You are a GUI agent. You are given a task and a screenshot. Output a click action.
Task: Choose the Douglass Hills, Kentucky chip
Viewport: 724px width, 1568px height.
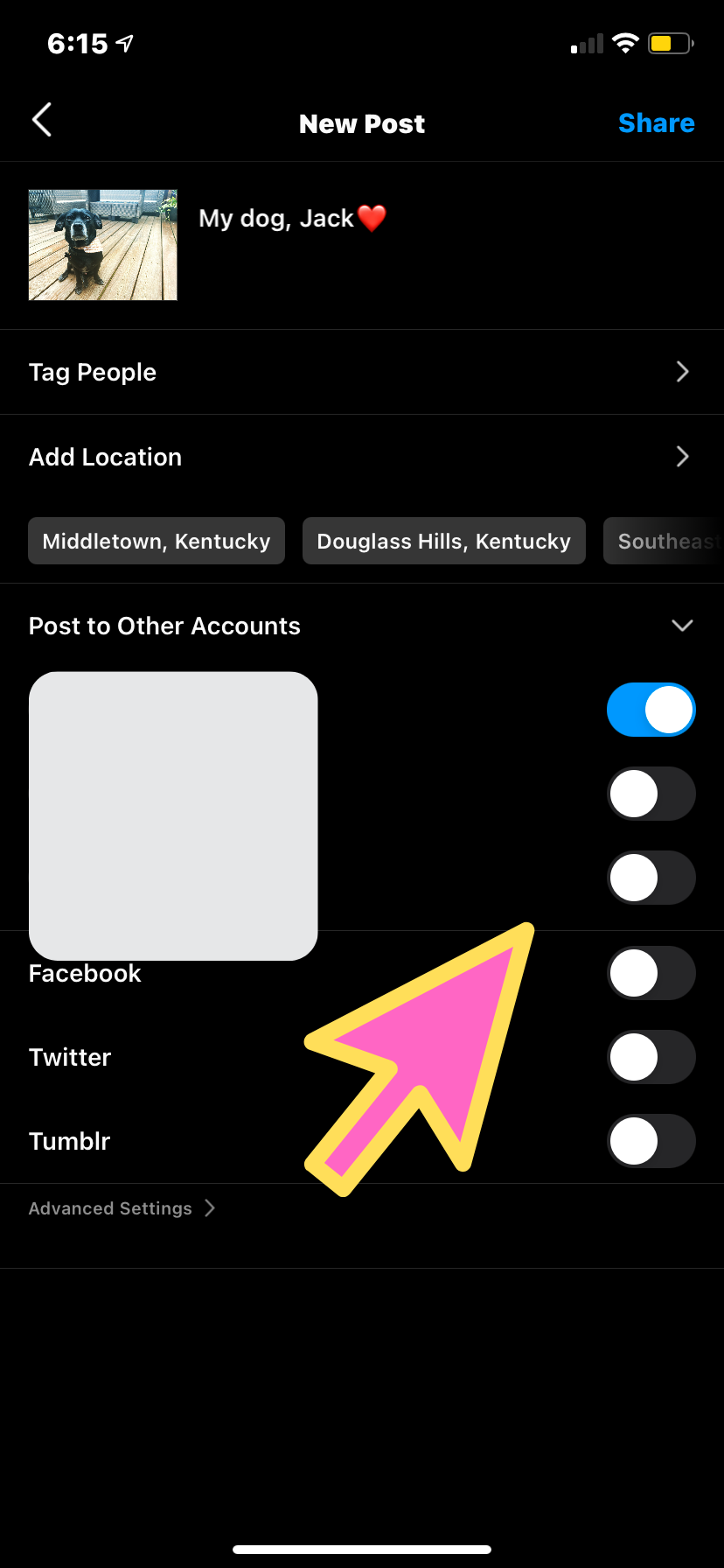[443, 542]
